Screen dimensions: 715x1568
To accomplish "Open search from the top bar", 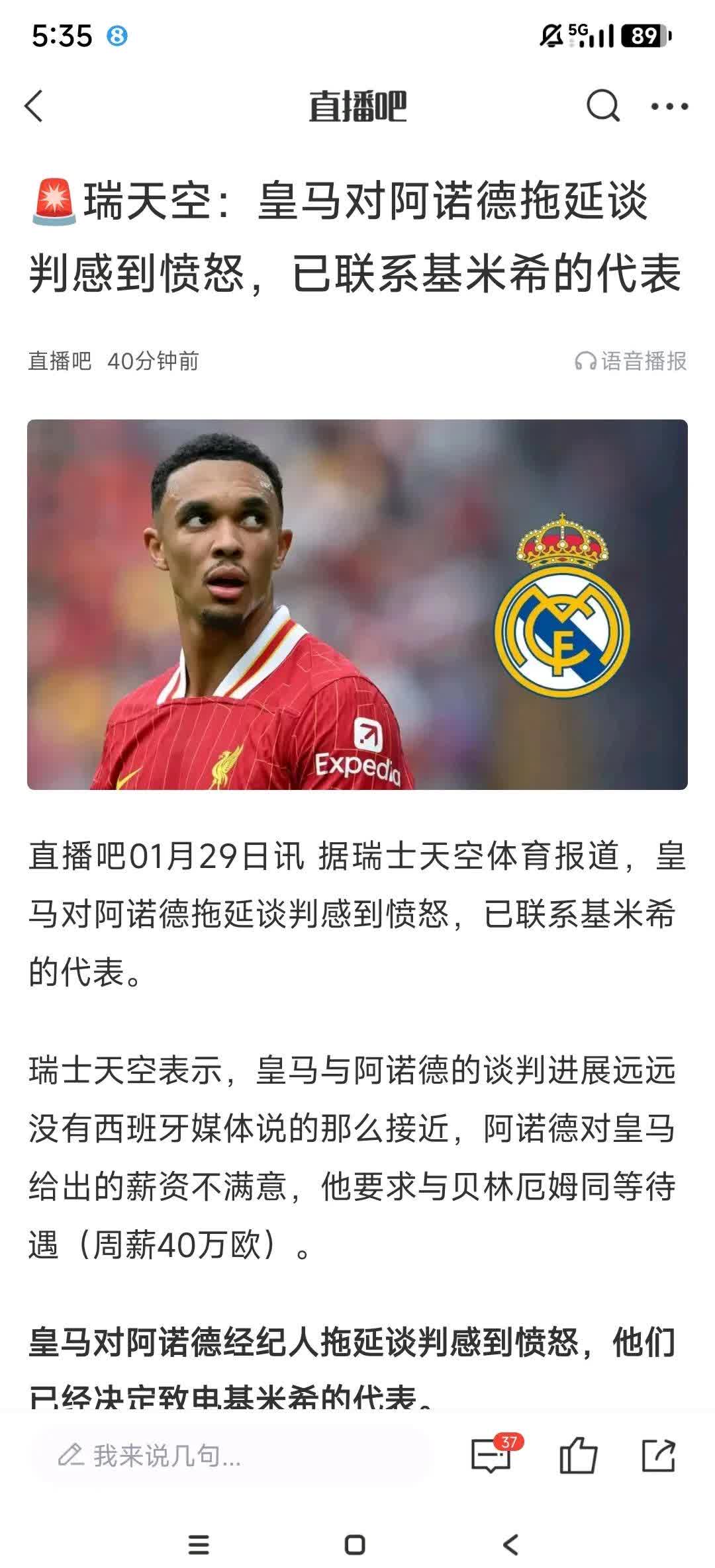I will (x=602, y=106).
